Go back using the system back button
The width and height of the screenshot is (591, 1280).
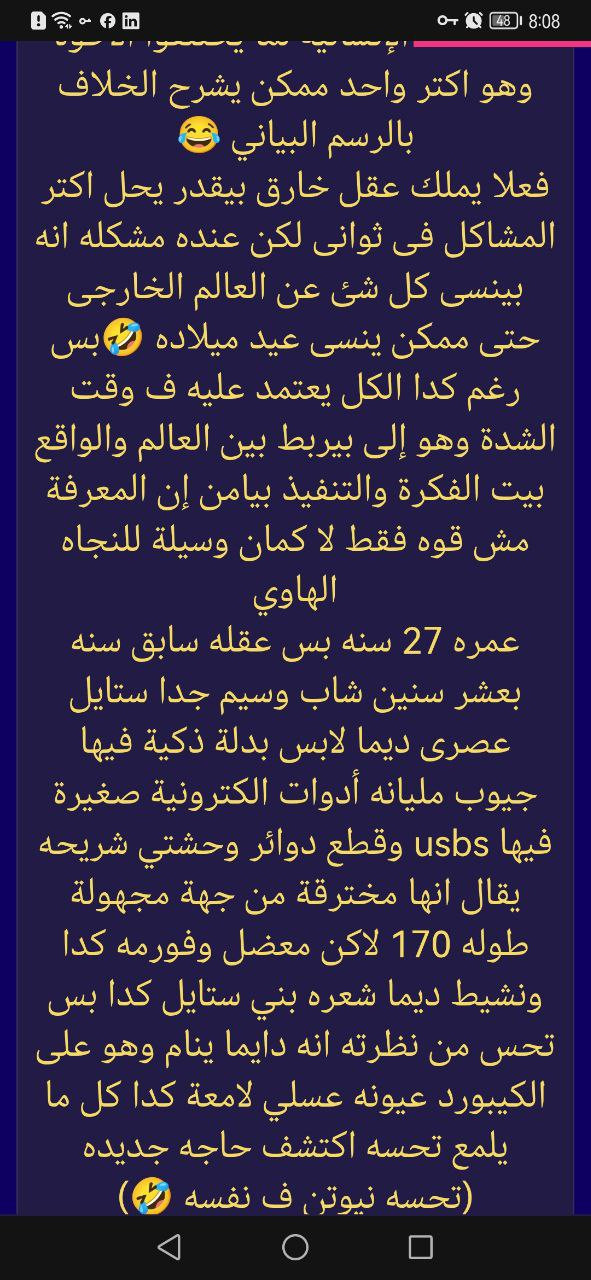(169, 1246)
